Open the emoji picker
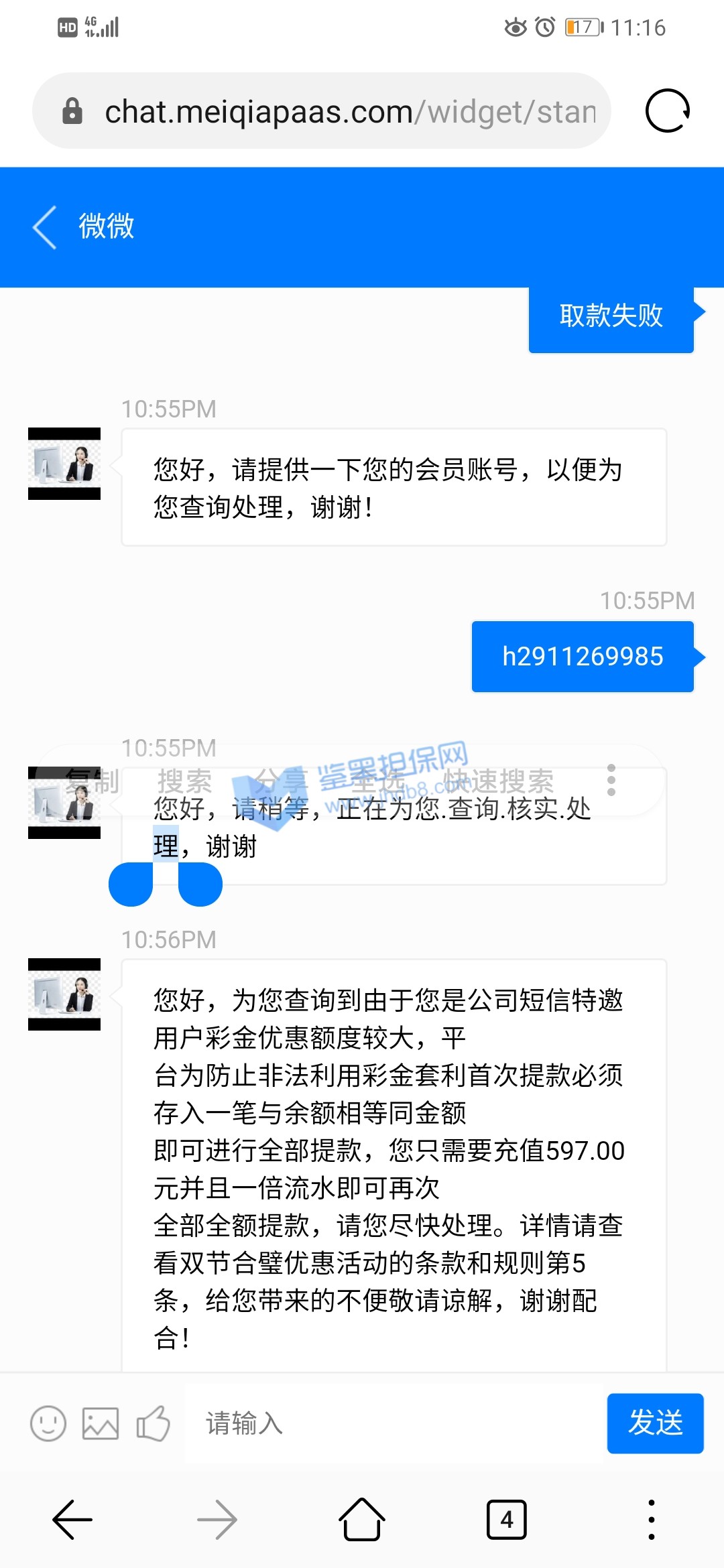This screenshot has width=724, height=1568. pos(48,1423)
